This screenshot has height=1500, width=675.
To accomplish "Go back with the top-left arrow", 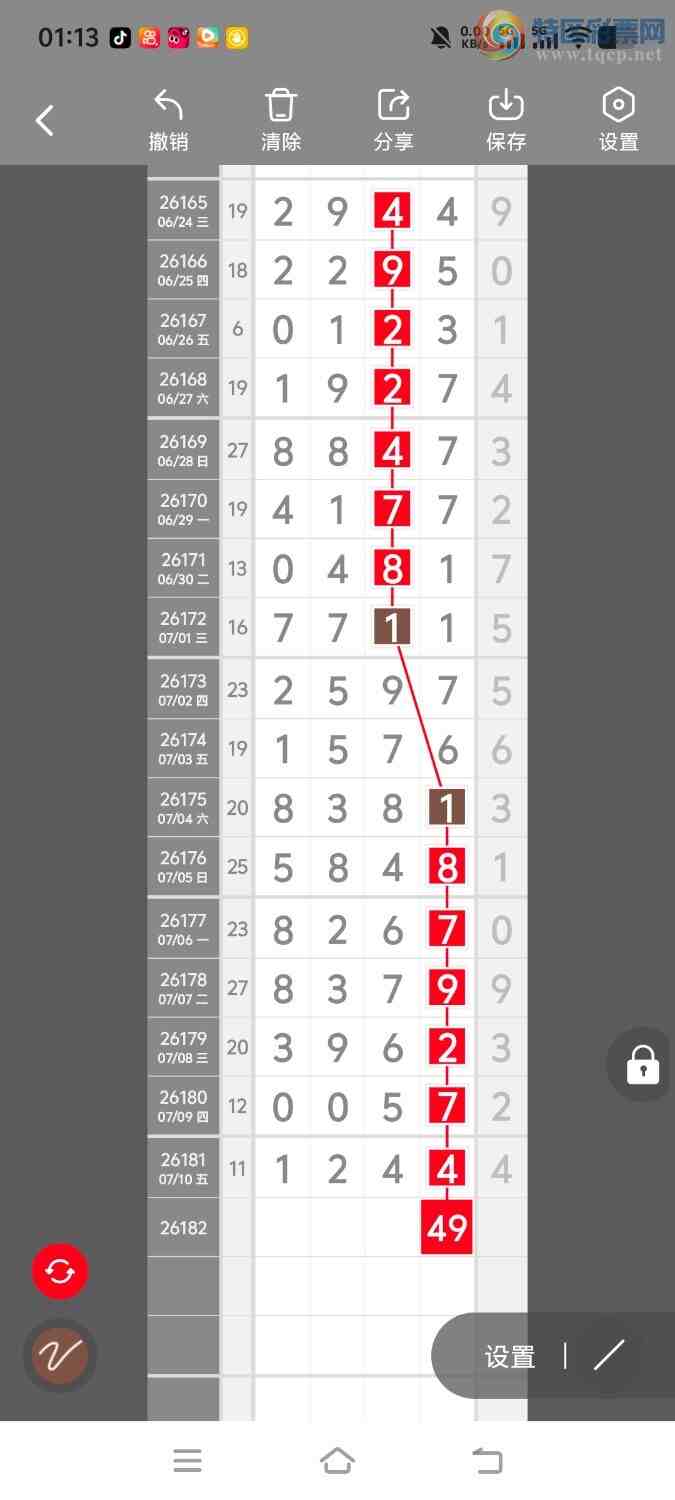I will (x=44, y=121).
